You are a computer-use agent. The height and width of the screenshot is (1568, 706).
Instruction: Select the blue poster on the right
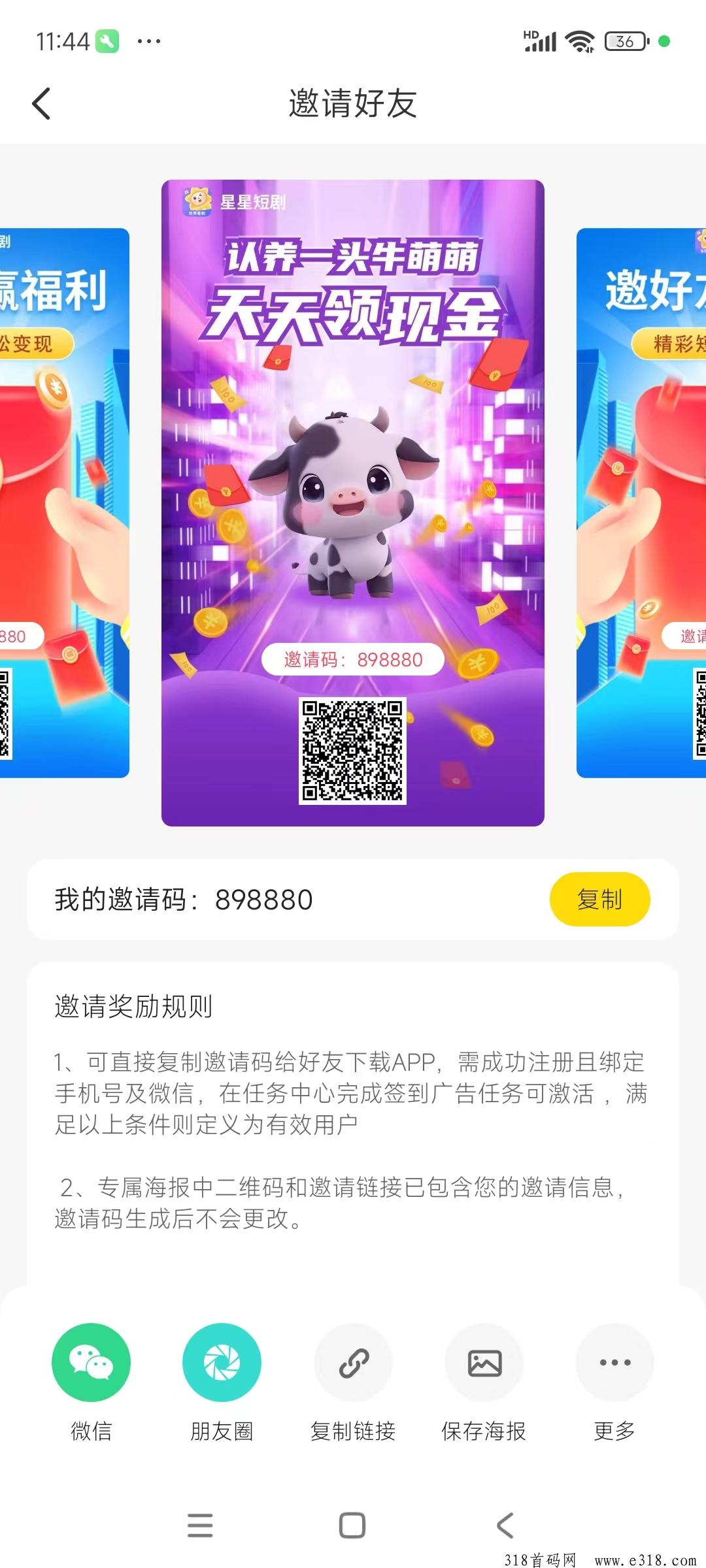pos(642,502)
